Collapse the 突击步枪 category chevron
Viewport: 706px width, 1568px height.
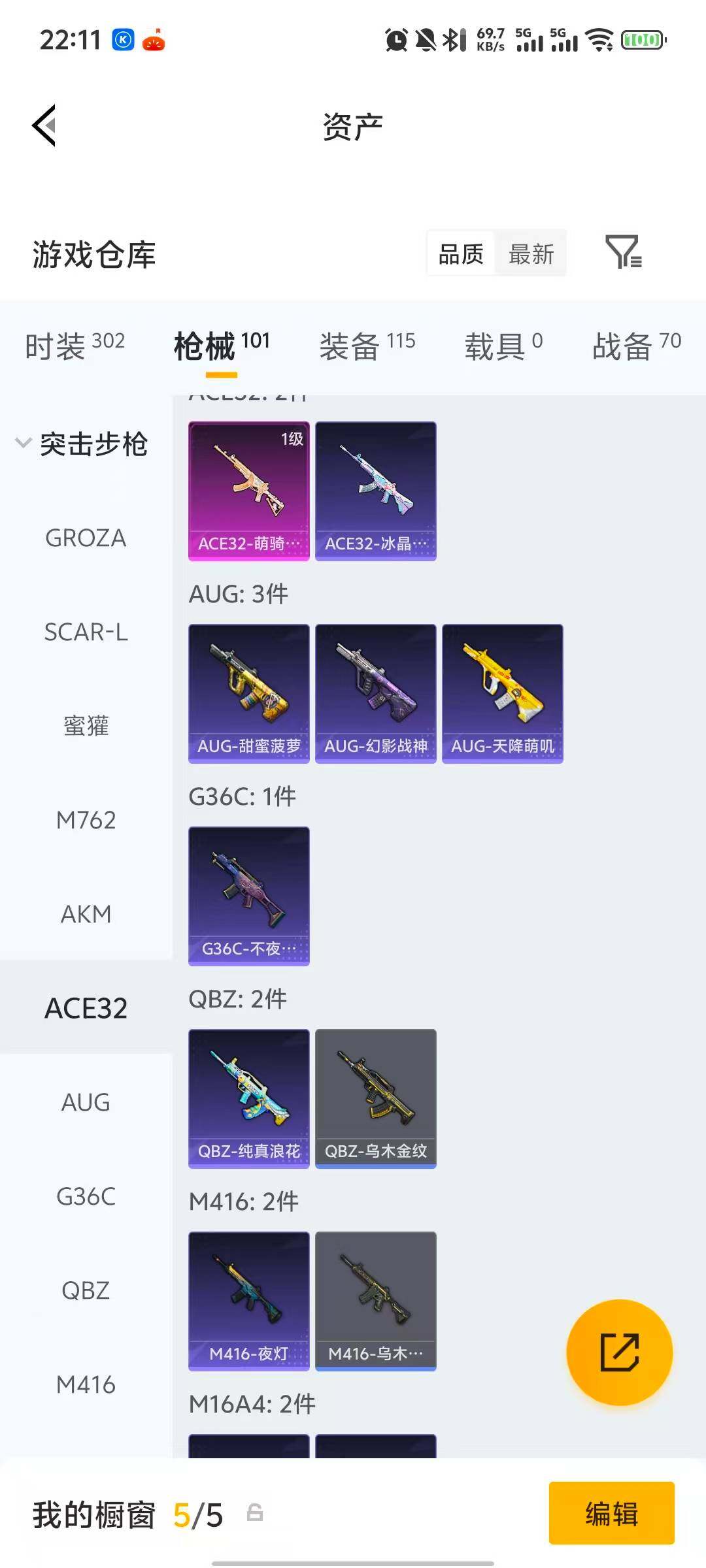tap(22, 443)
